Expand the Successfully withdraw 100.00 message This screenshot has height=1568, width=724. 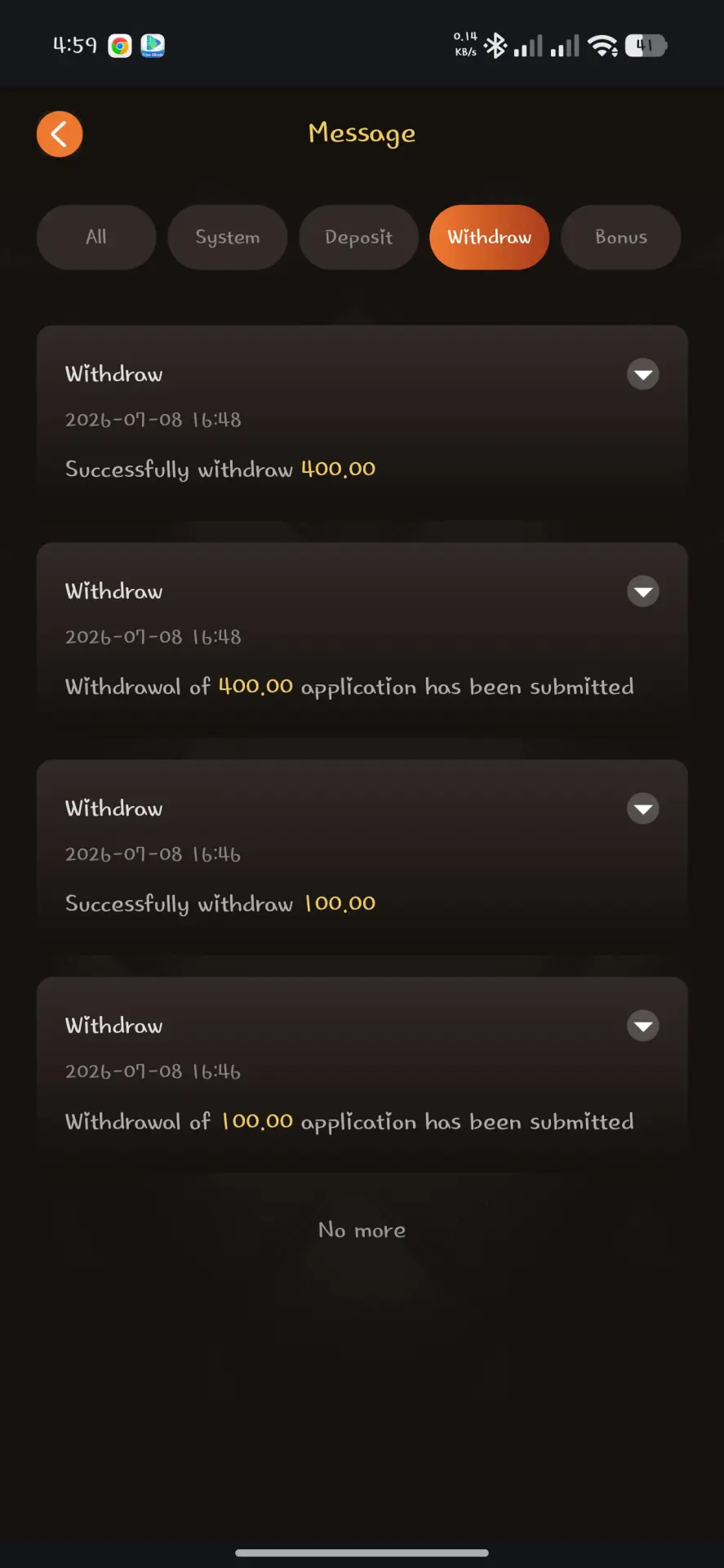click(x=643, y=808)
